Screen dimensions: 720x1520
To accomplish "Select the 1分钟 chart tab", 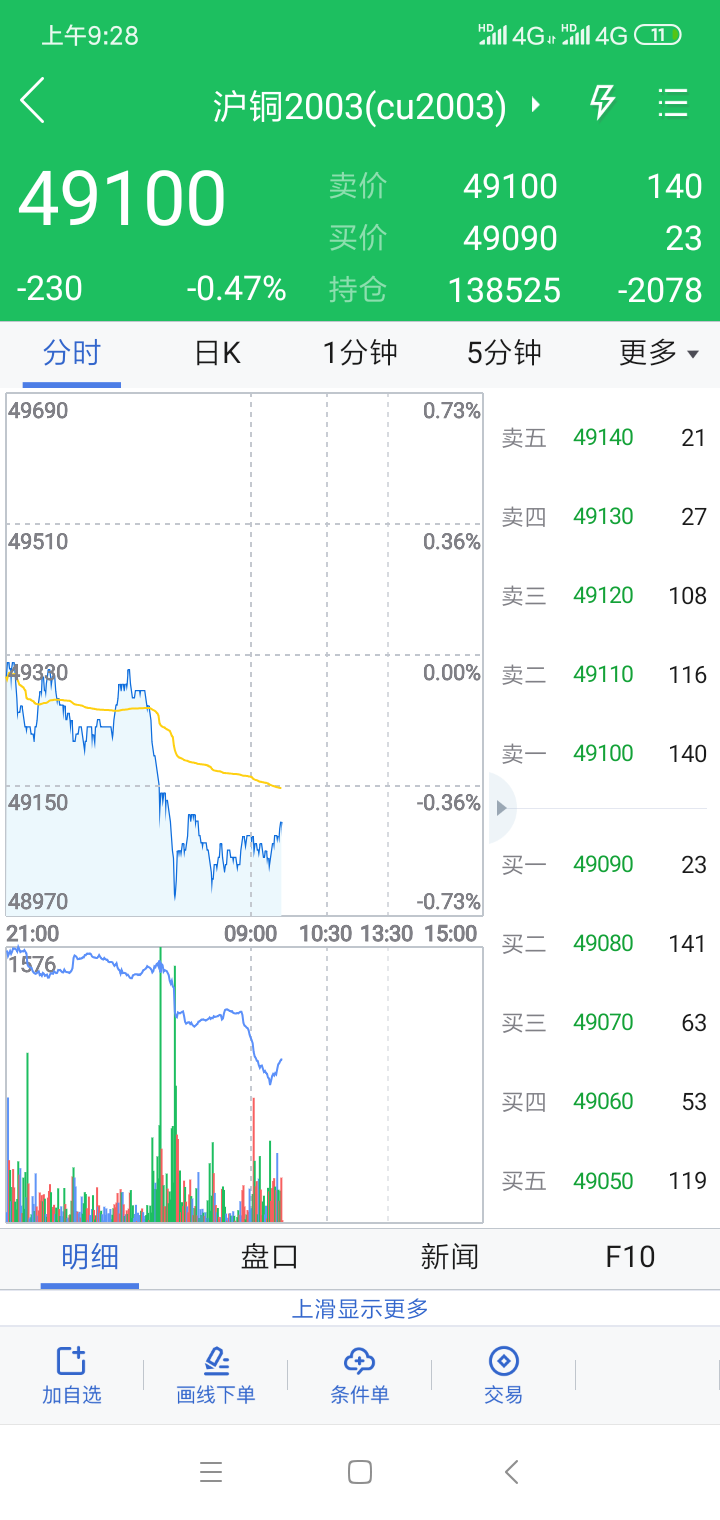I will click(360, 353).
